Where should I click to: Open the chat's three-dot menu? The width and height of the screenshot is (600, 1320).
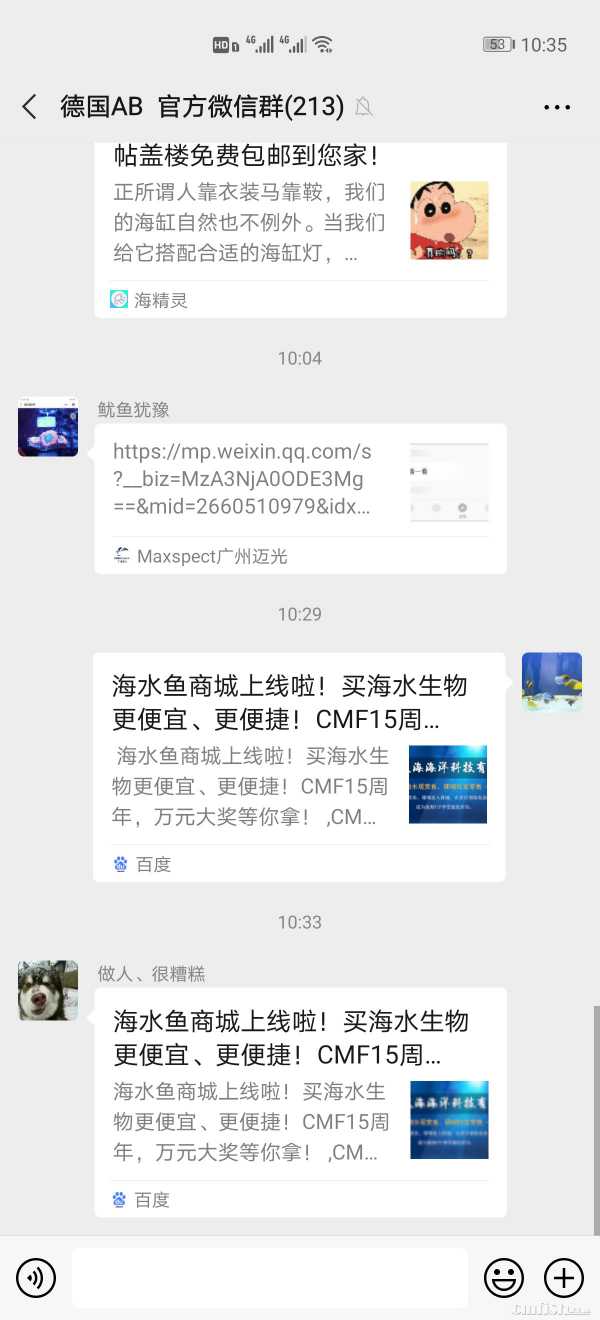tap(557, 107)
